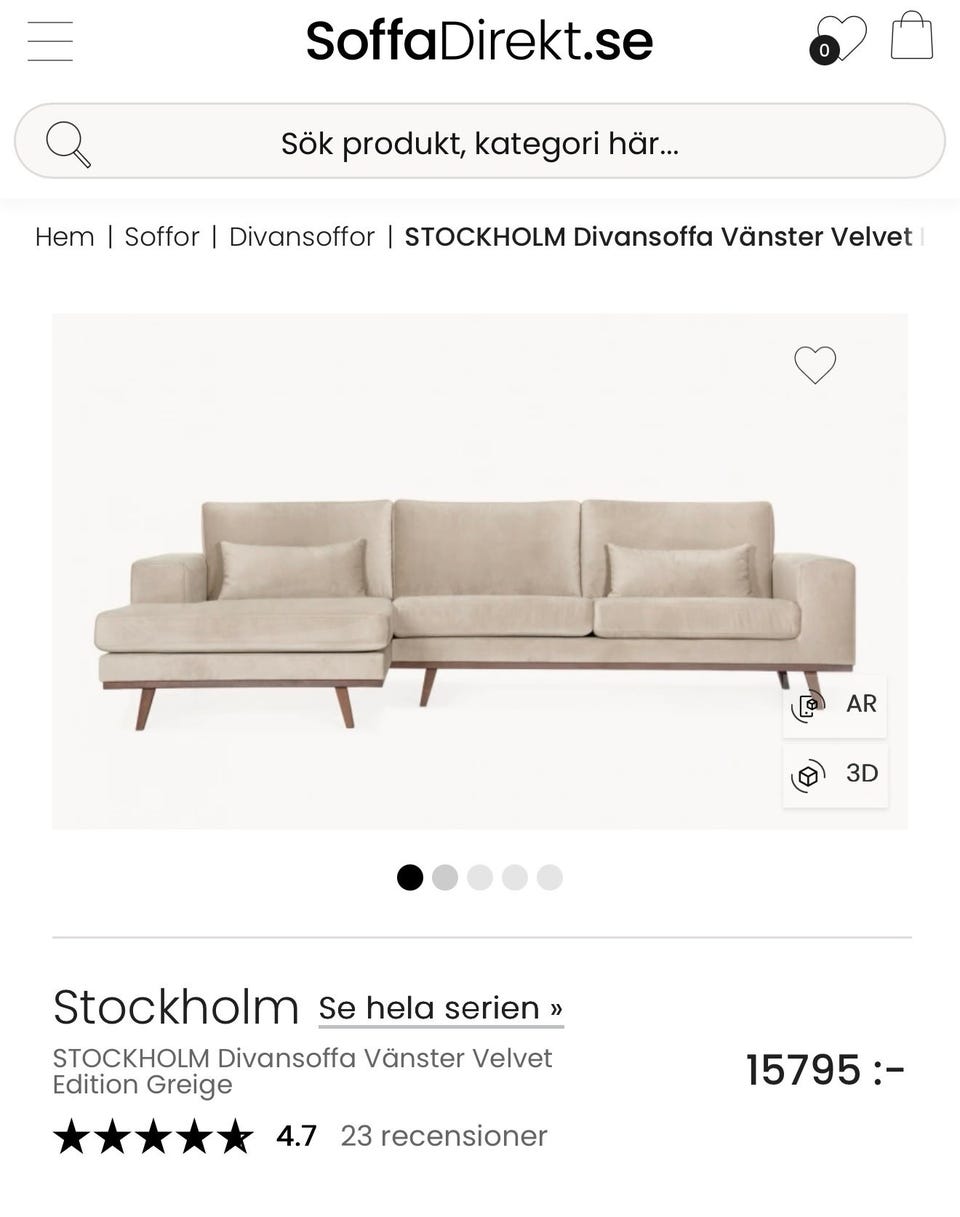Click inside the search field

pyautogui.click(x=478, y=142)
